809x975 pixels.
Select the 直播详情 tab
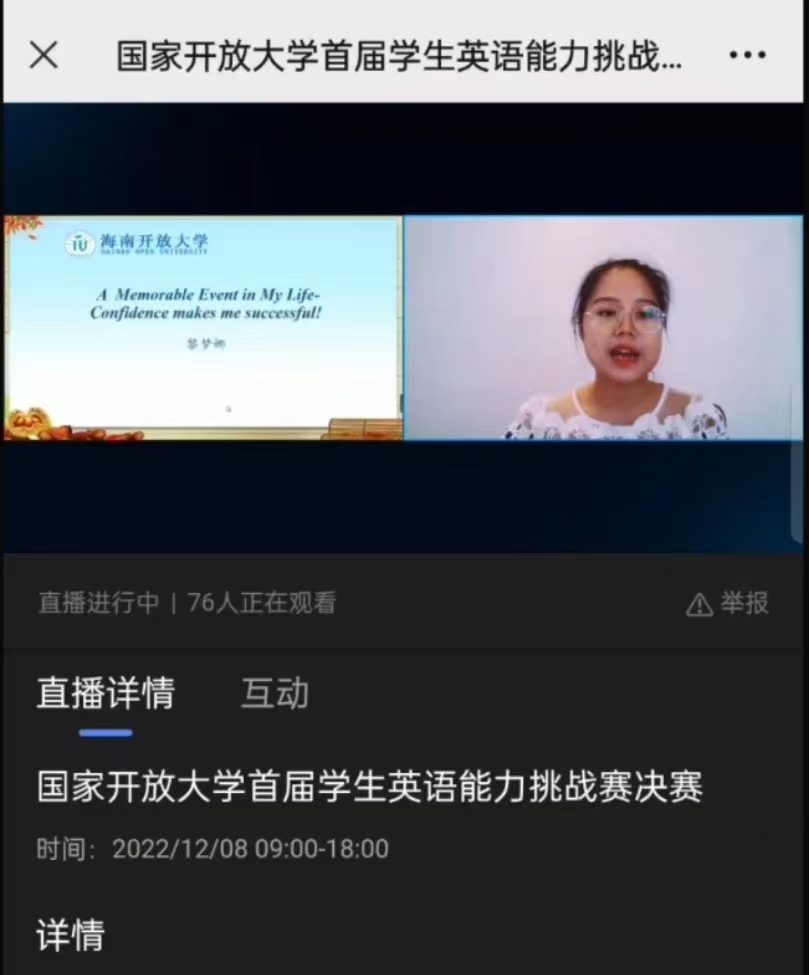(106, 693)
